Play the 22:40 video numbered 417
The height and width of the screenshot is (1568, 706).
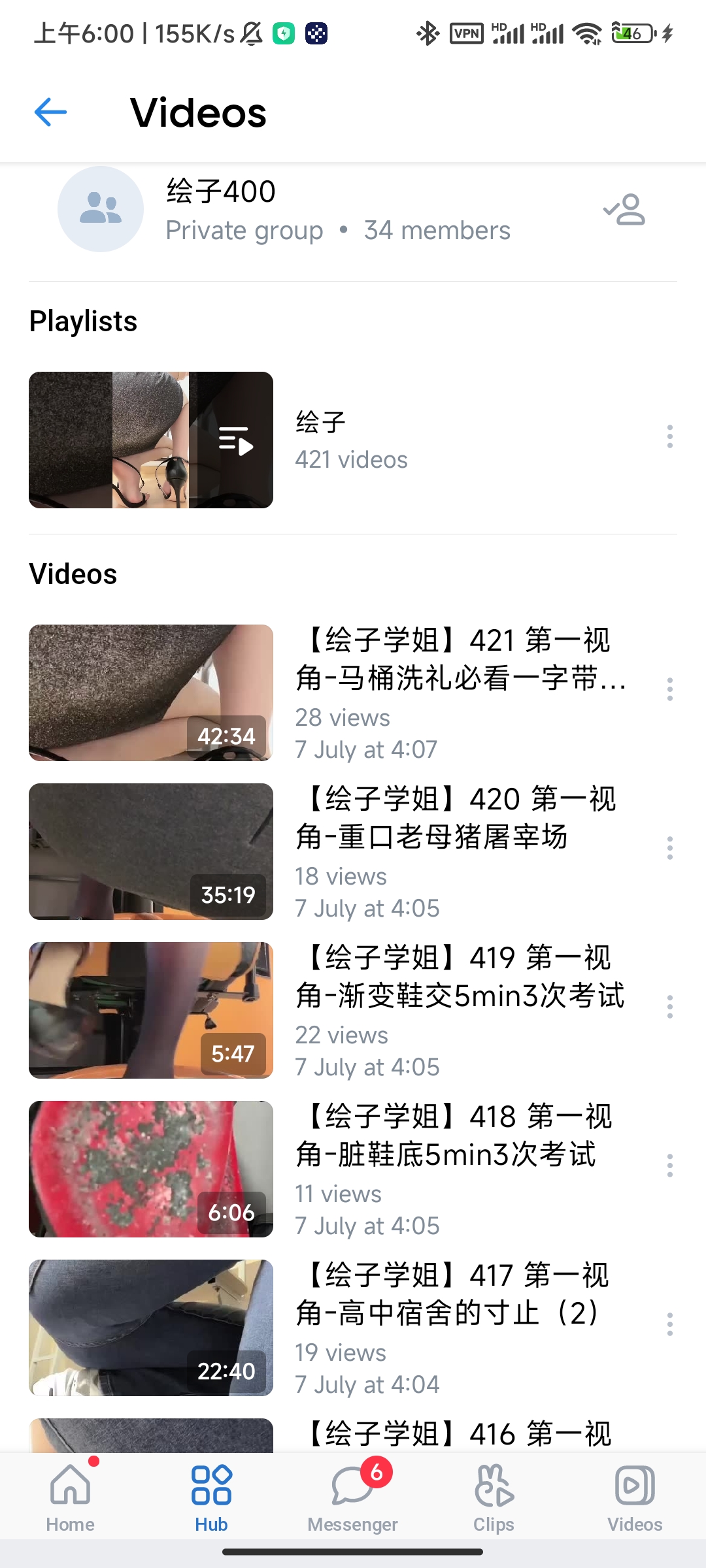click(151, 1328)
